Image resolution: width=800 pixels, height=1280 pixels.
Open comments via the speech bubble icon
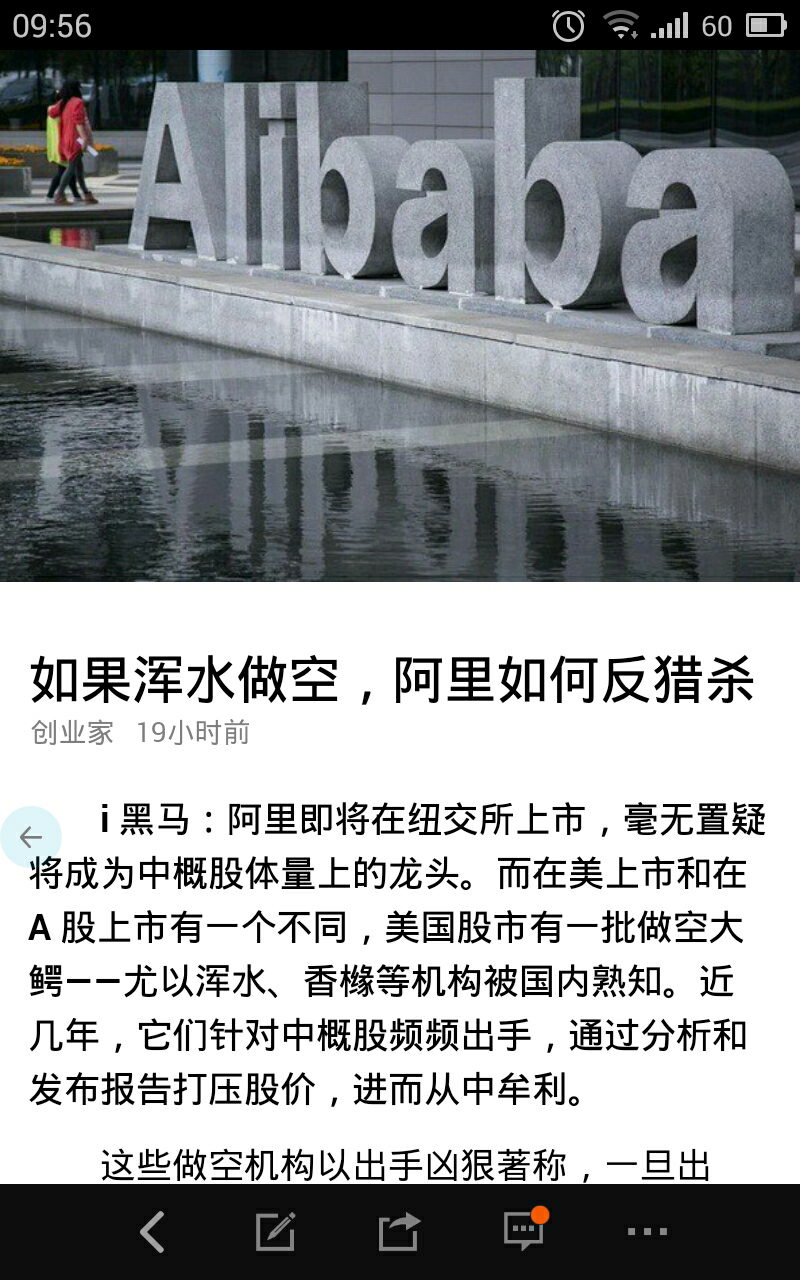[522, 1230]
